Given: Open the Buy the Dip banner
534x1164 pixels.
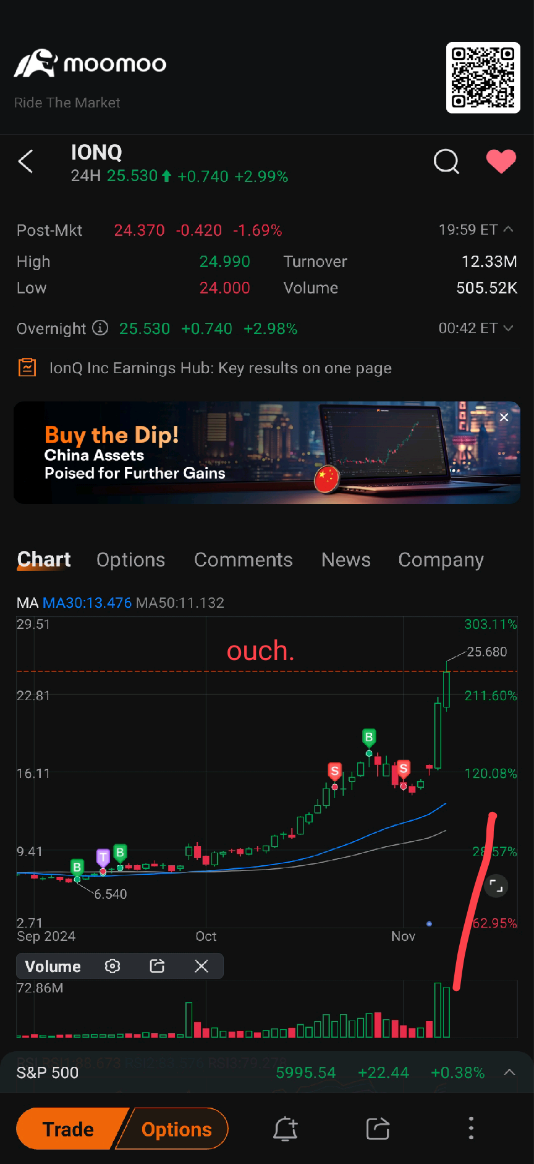Looking at the screenshot, I should 267,453.
